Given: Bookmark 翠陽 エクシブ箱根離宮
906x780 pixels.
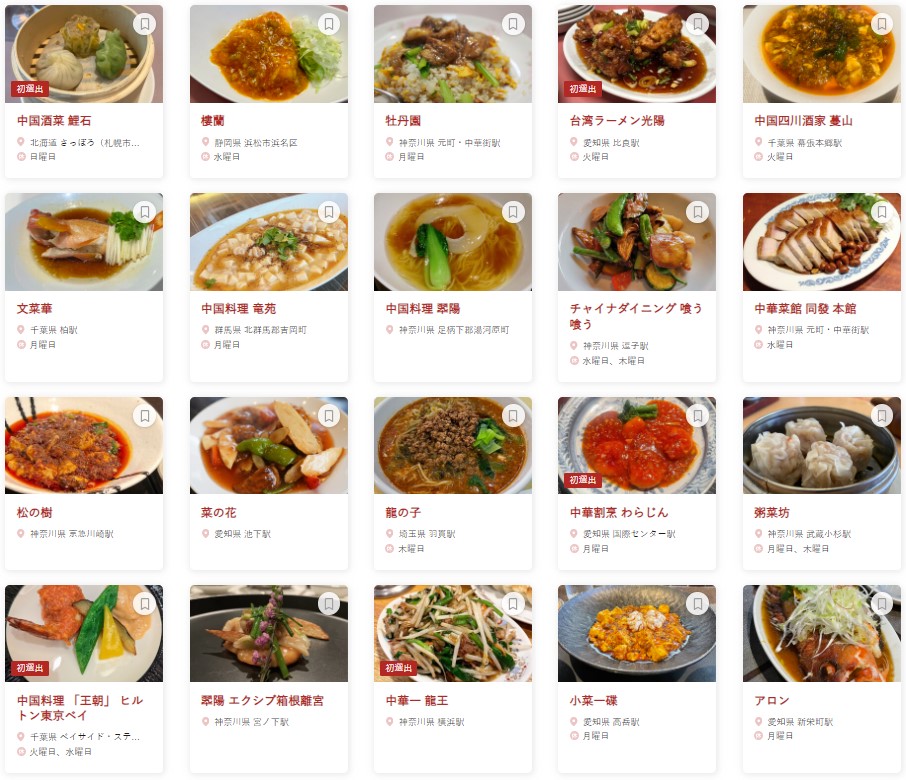Looking at the screenshot, I should [329, 604].
